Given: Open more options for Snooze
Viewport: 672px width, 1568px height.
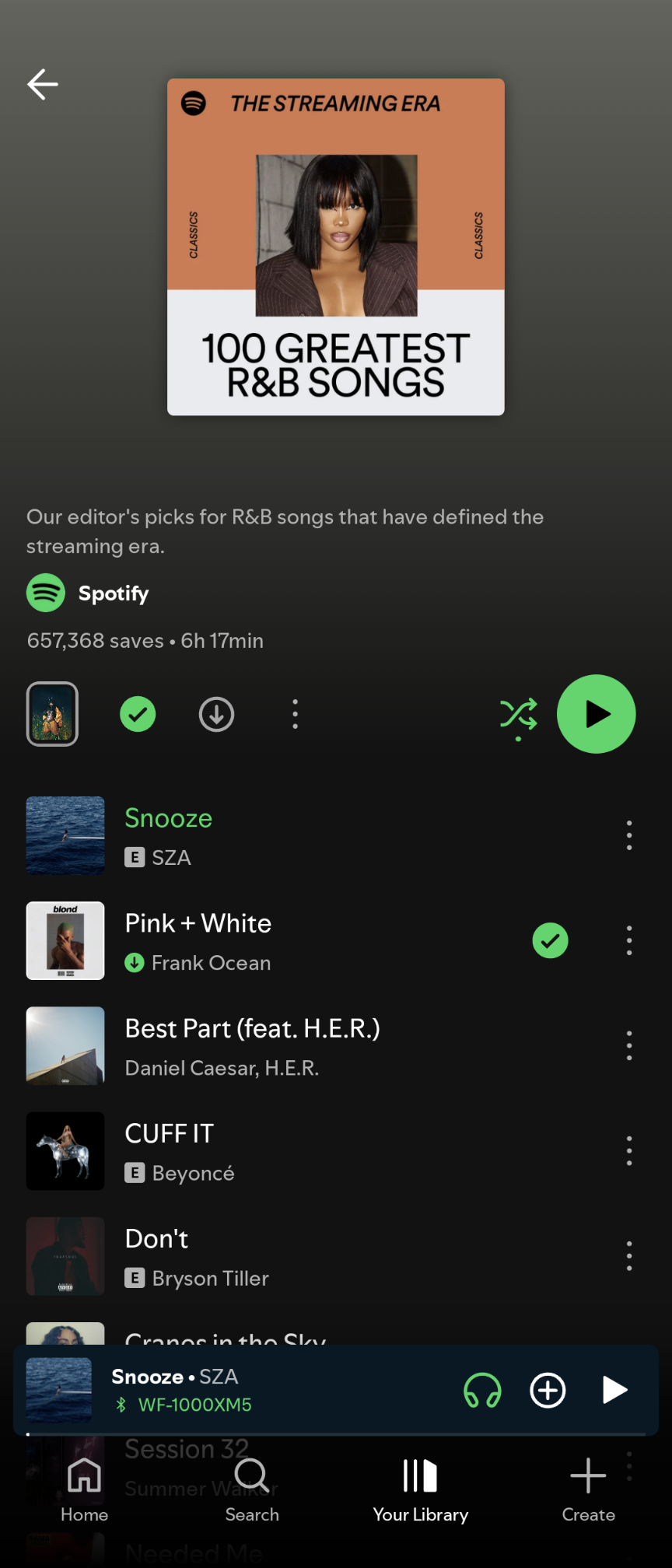Looking at the screenshot, I should tap(628, 835).
